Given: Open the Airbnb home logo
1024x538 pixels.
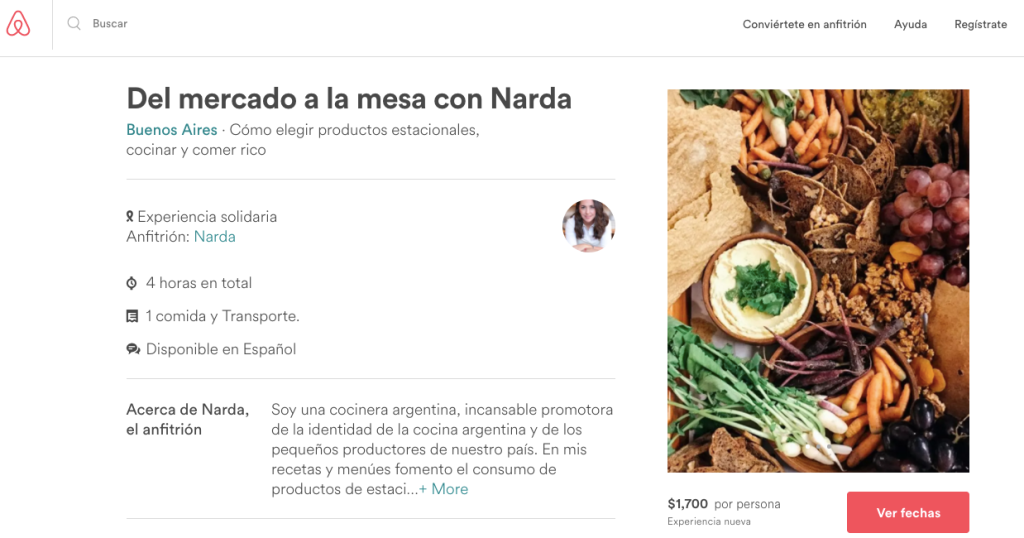Looking at the screenshot, I should pyautogui.click(x=18, y=24).
